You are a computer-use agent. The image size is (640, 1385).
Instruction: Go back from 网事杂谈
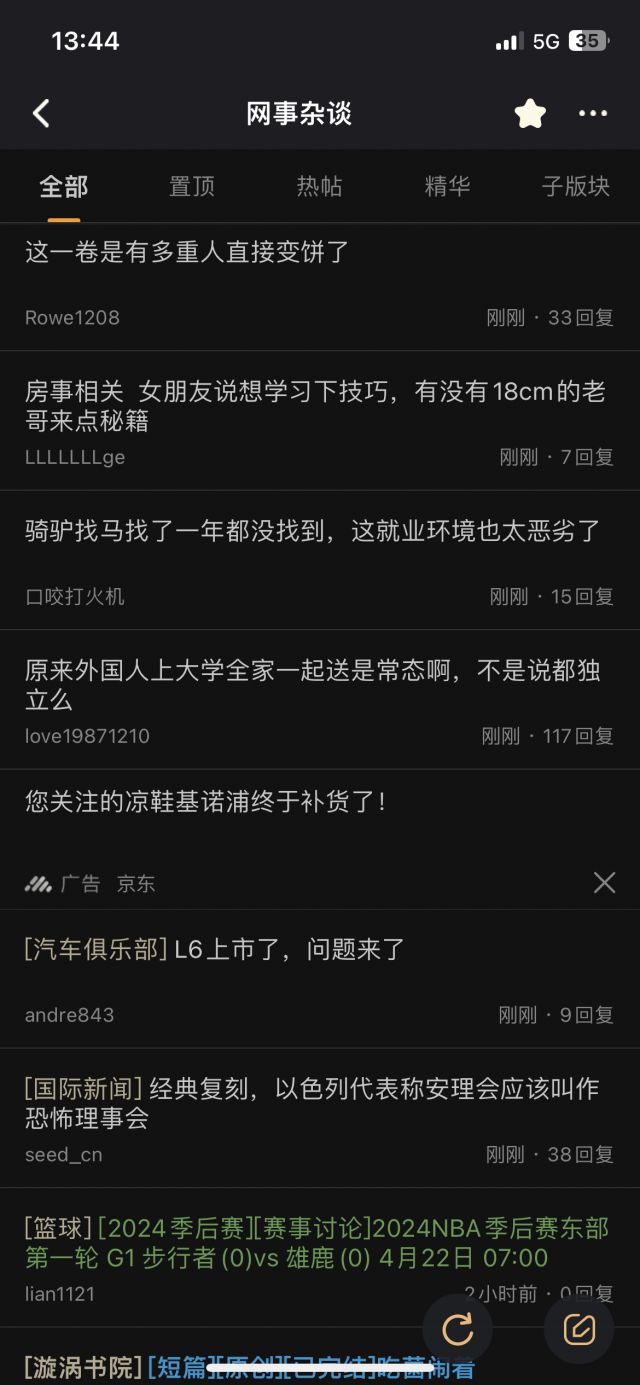click(41, 113)
